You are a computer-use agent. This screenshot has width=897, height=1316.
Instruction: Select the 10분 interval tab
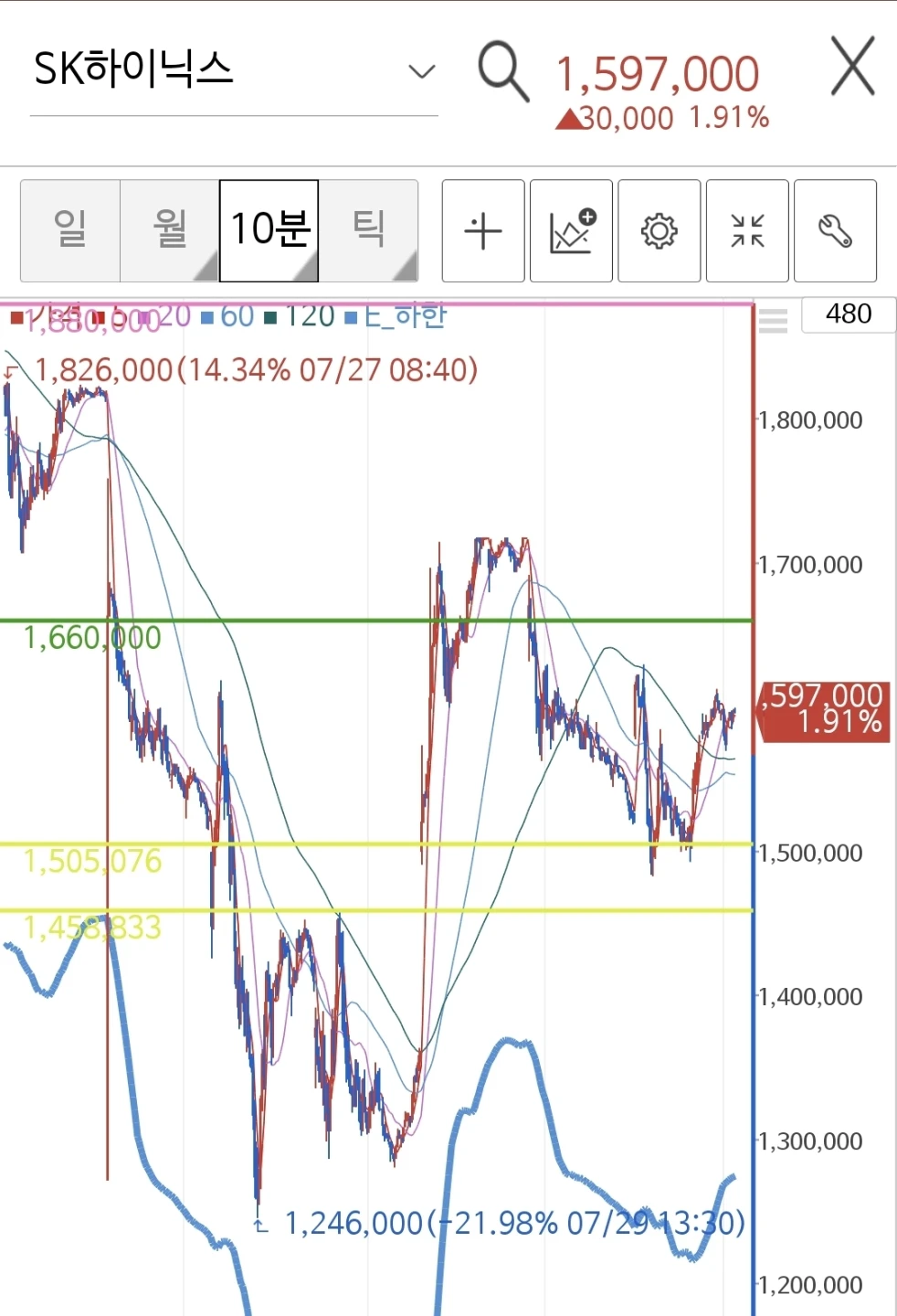[269, 230]
